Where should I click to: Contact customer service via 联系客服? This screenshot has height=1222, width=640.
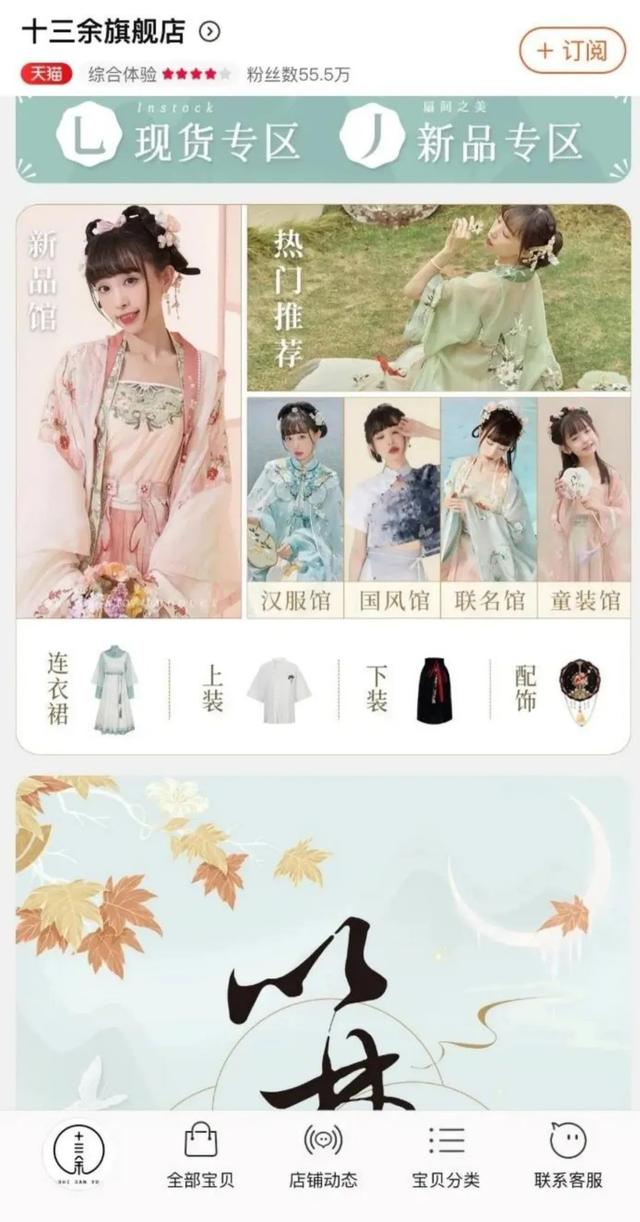(x=568, y=1157)
